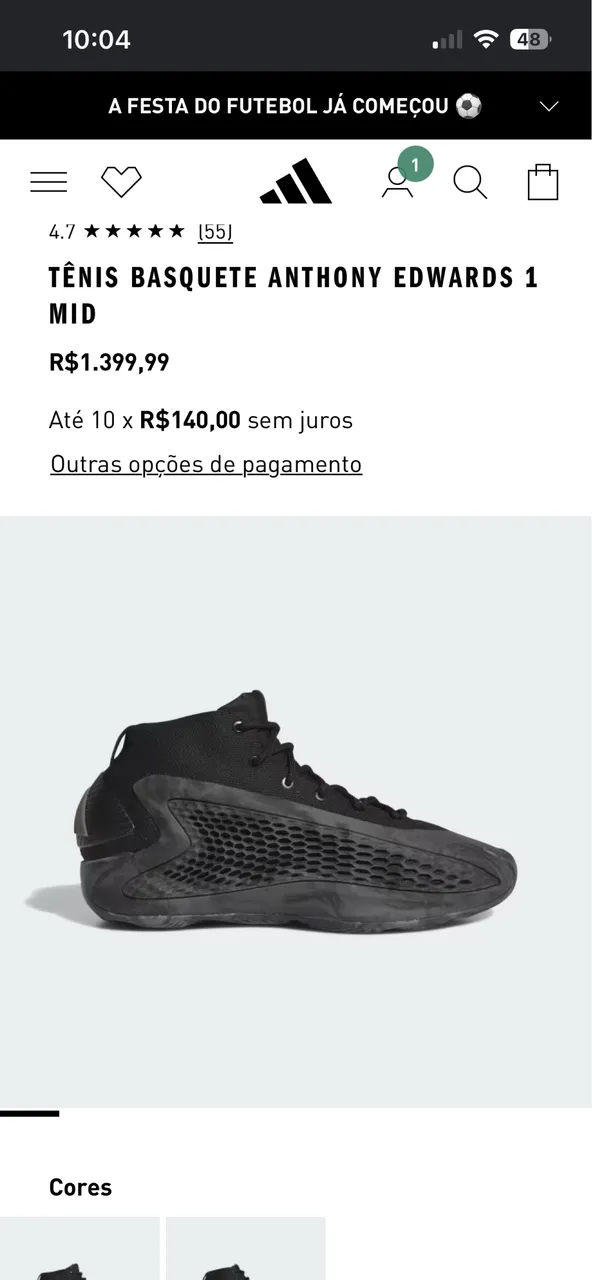
Task: Select the first color thumbnail under Cores
Action: 80,1248
